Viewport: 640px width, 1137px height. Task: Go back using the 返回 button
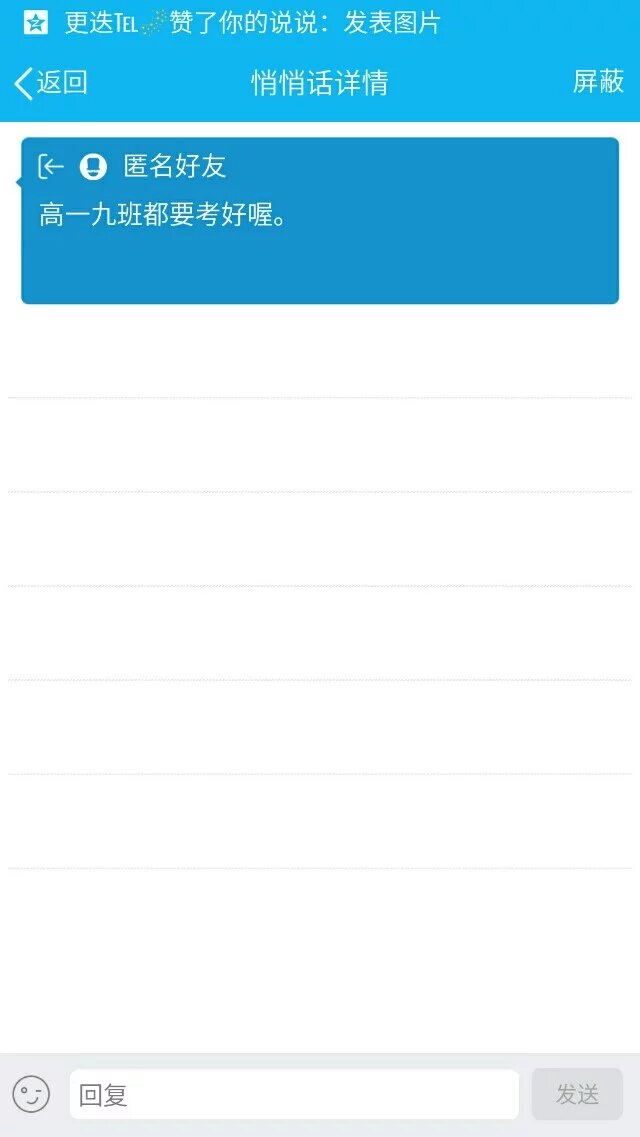click(x=50, y=82)
